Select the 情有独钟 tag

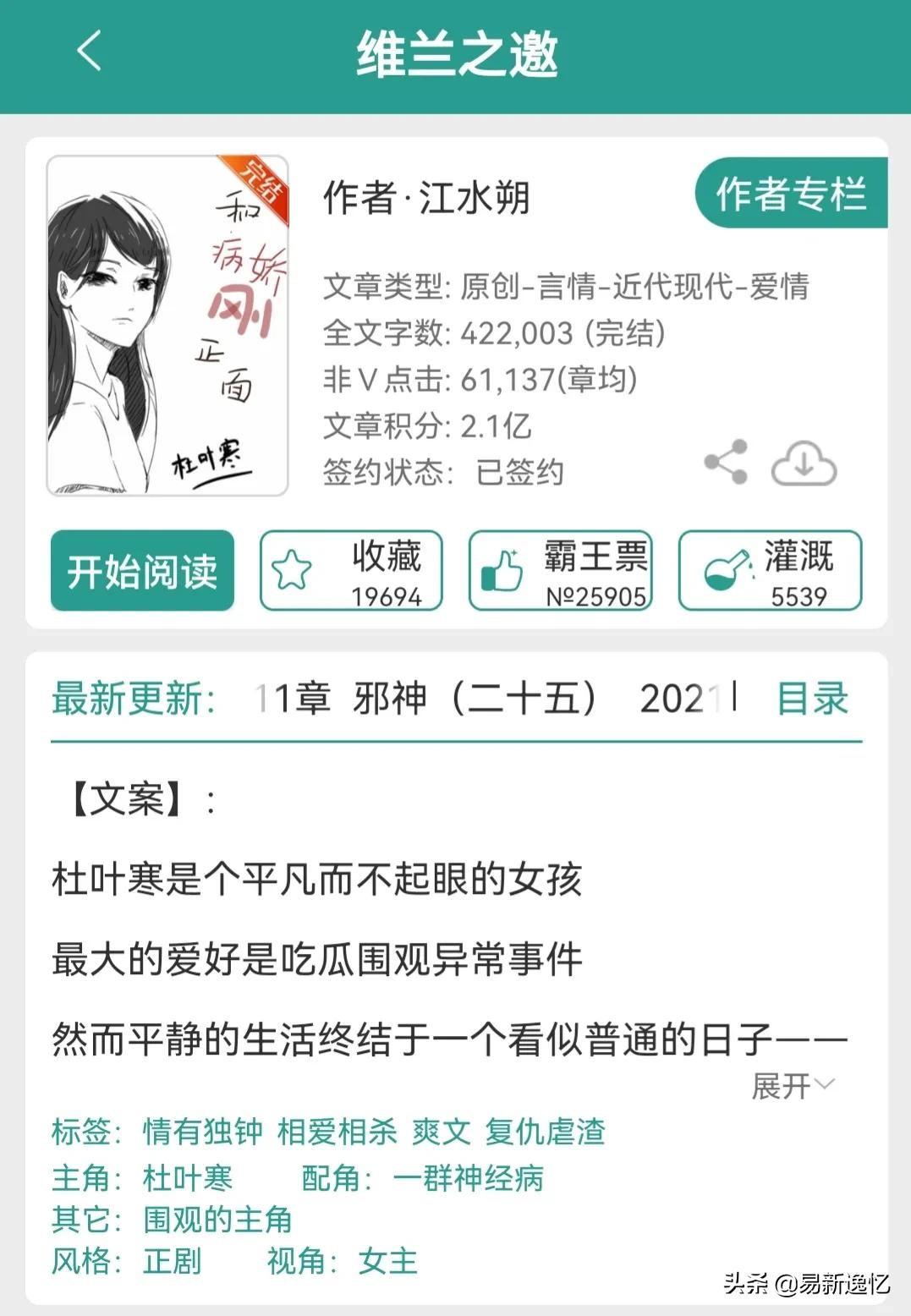203,1132
